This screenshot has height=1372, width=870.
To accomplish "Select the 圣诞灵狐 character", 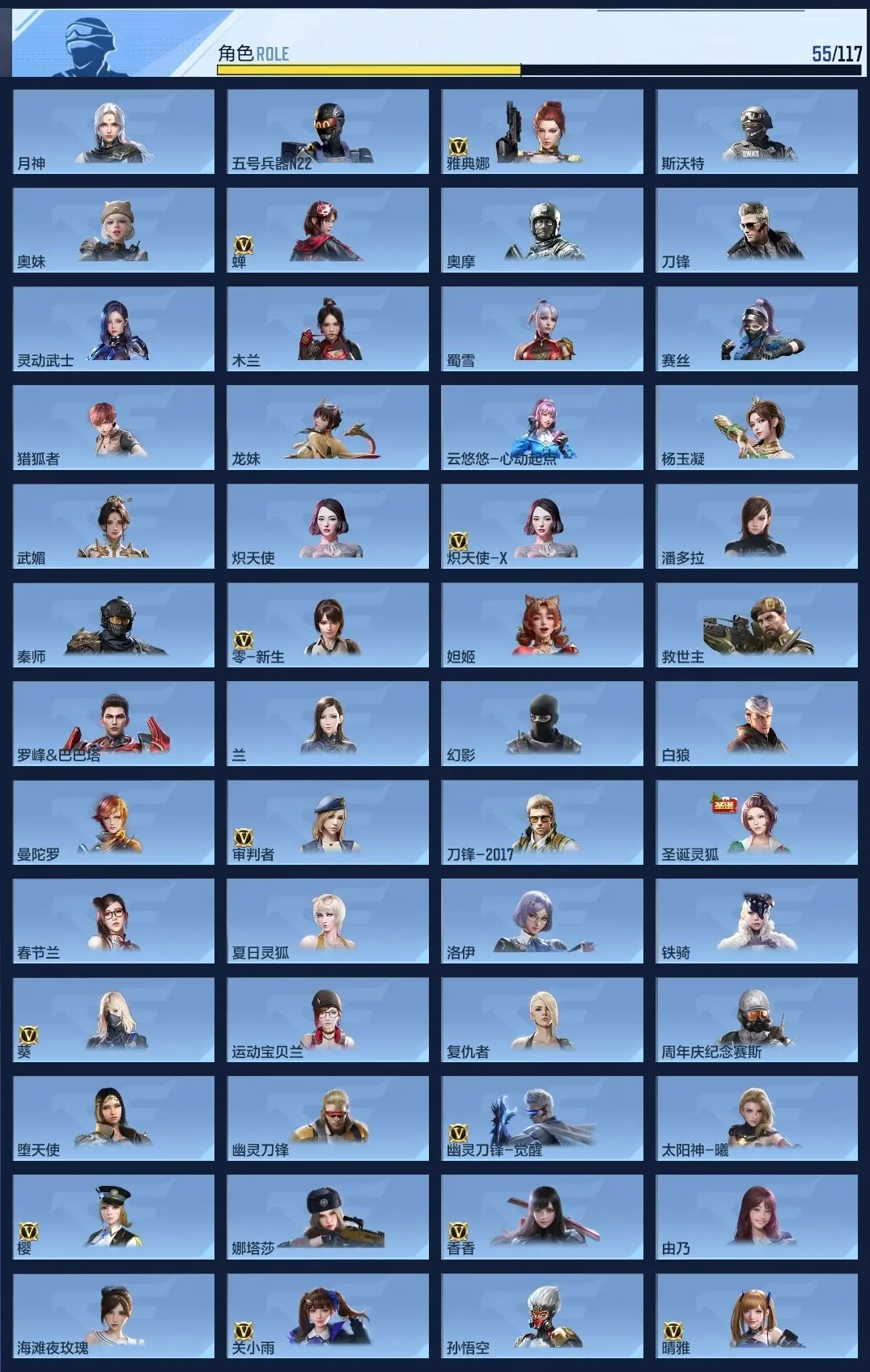I will pos(757,822).
